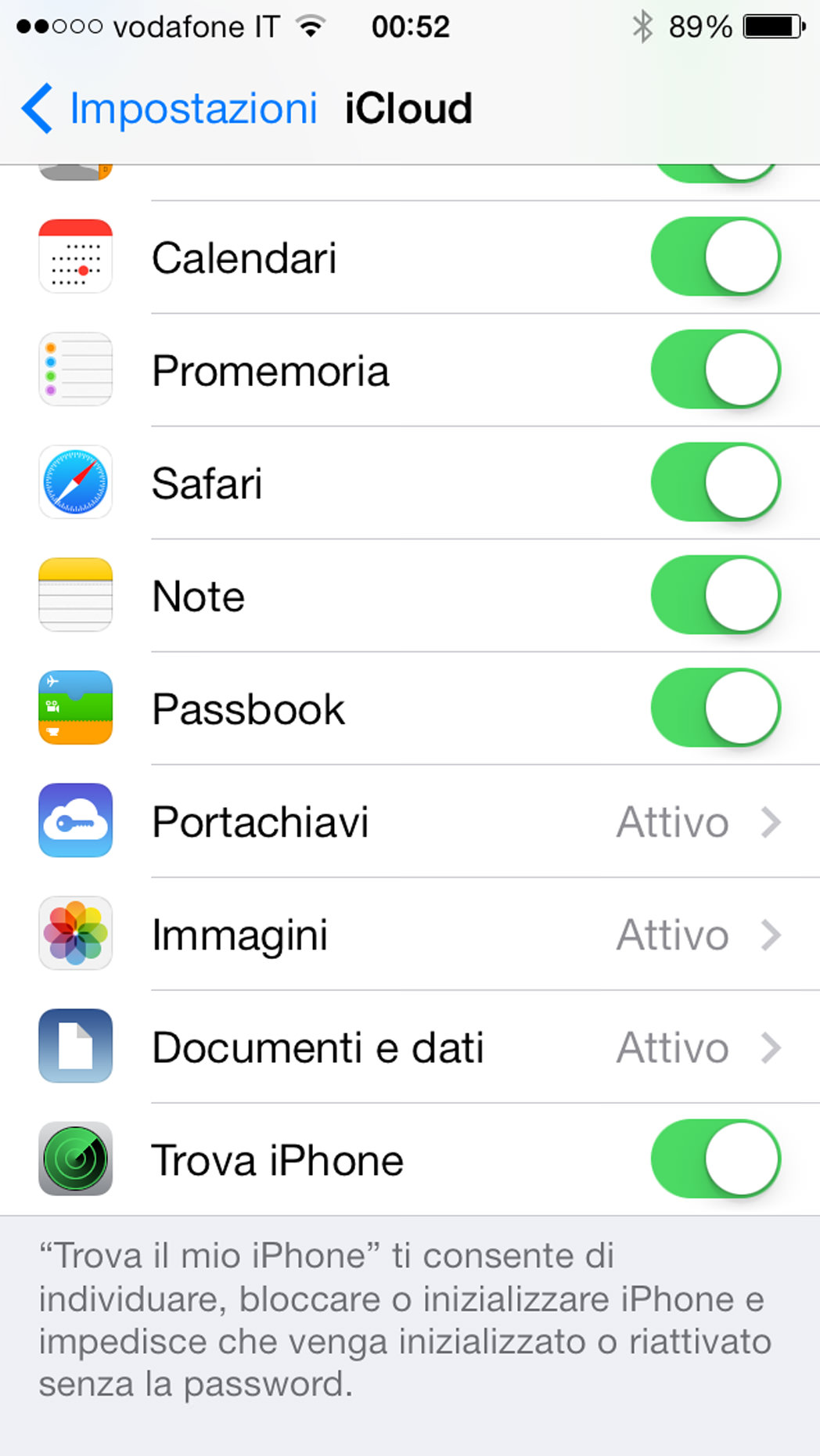Disable Promemoria iCloud sync

coord(715,369)
